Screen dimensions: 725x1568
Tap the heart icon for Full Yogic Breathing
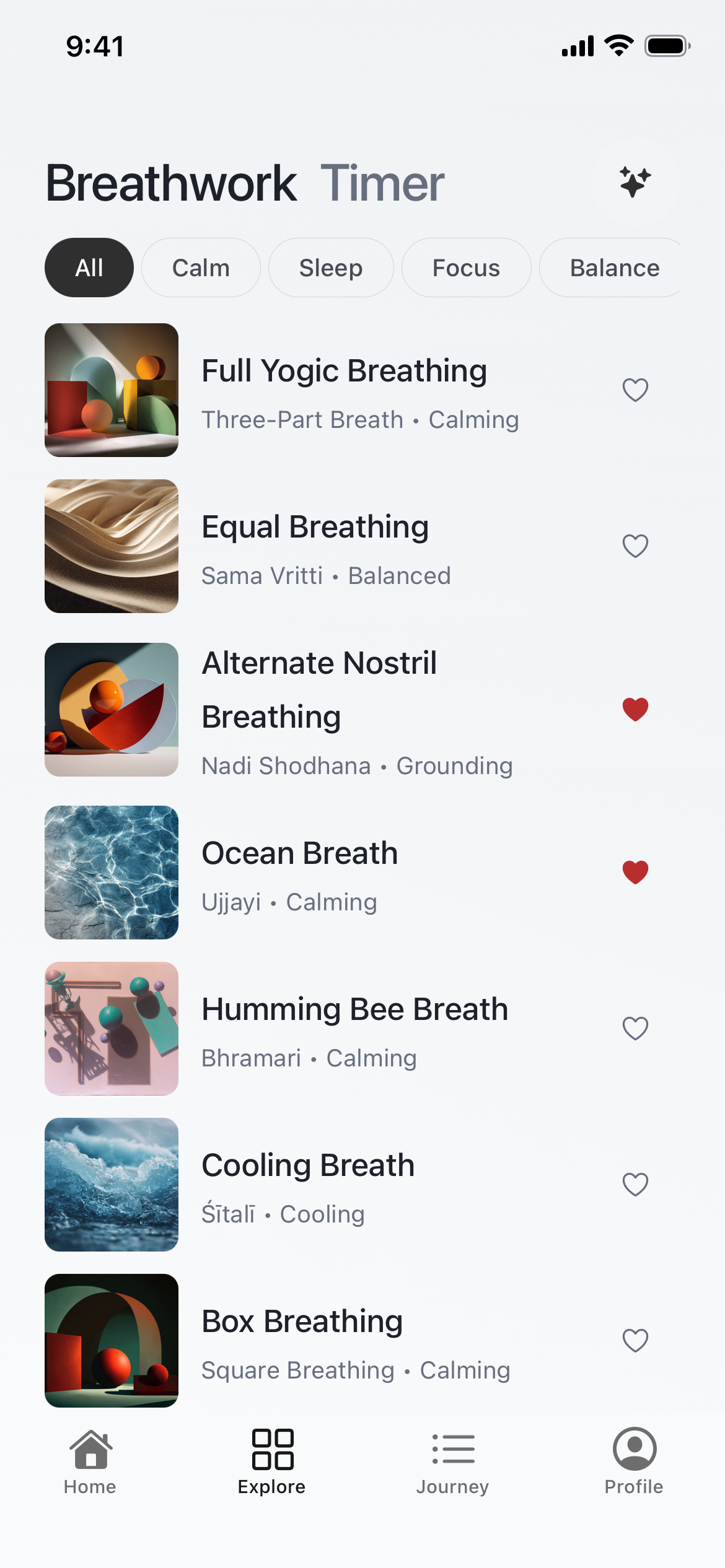(x=636, y=390)
